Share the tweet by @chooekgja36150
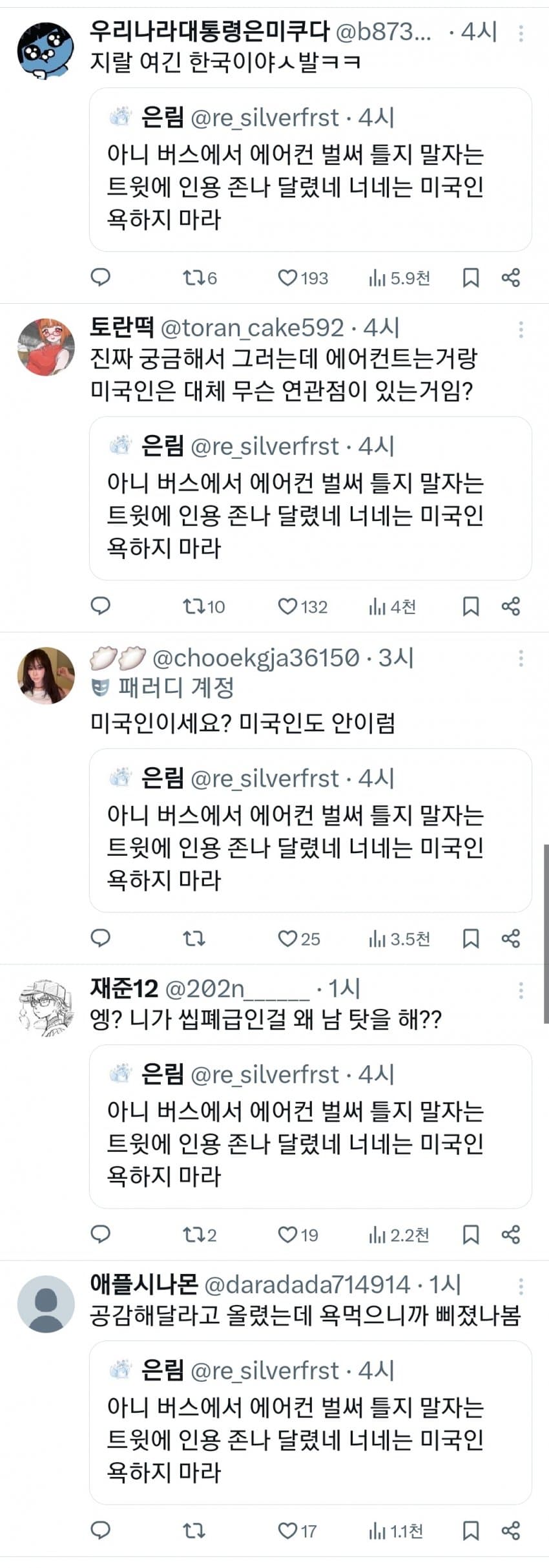549x1568 pixels. pos(510,938)
